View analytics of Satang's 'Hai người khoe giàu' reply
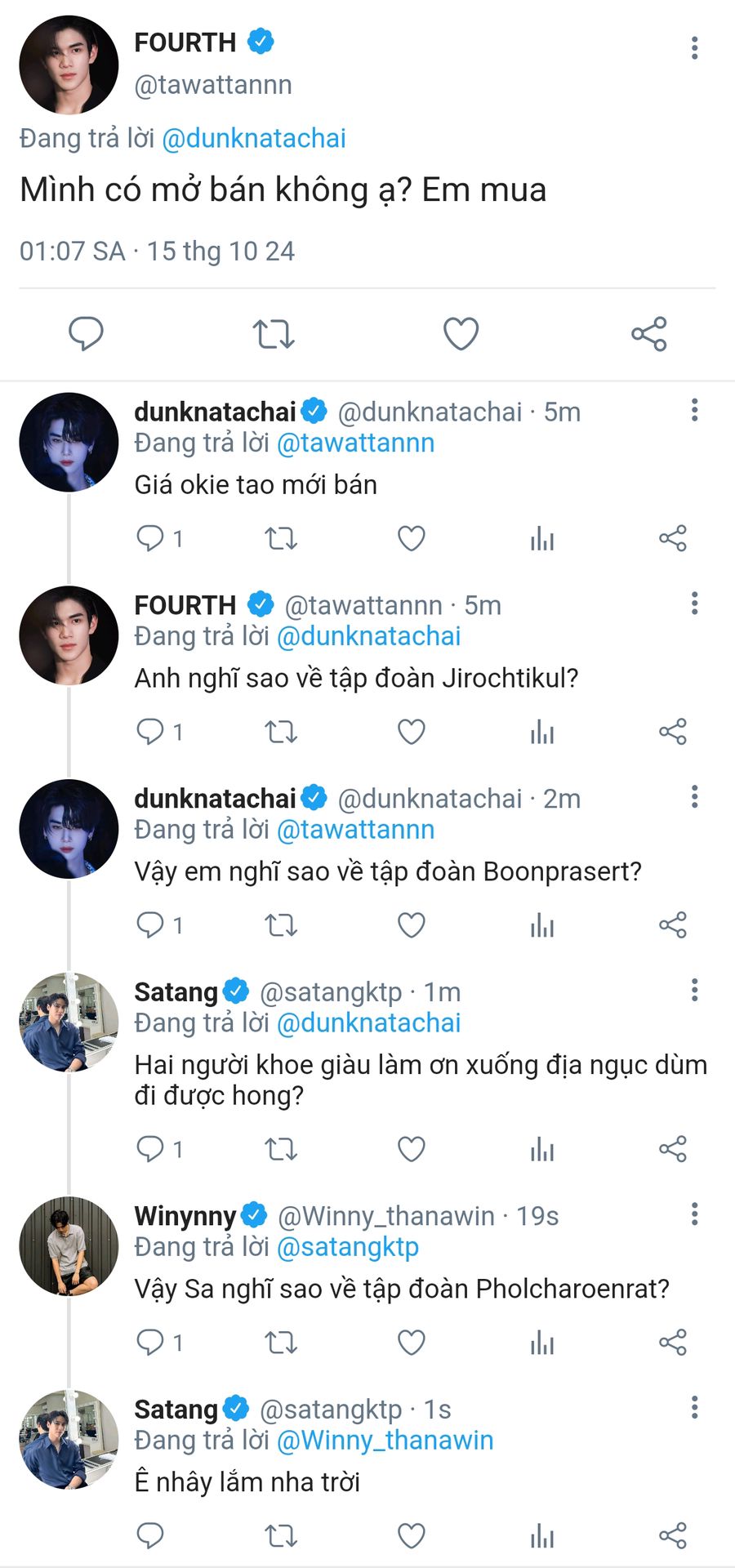The height and width of the screenshot is (1568, 735). [x=542, y=1149]
